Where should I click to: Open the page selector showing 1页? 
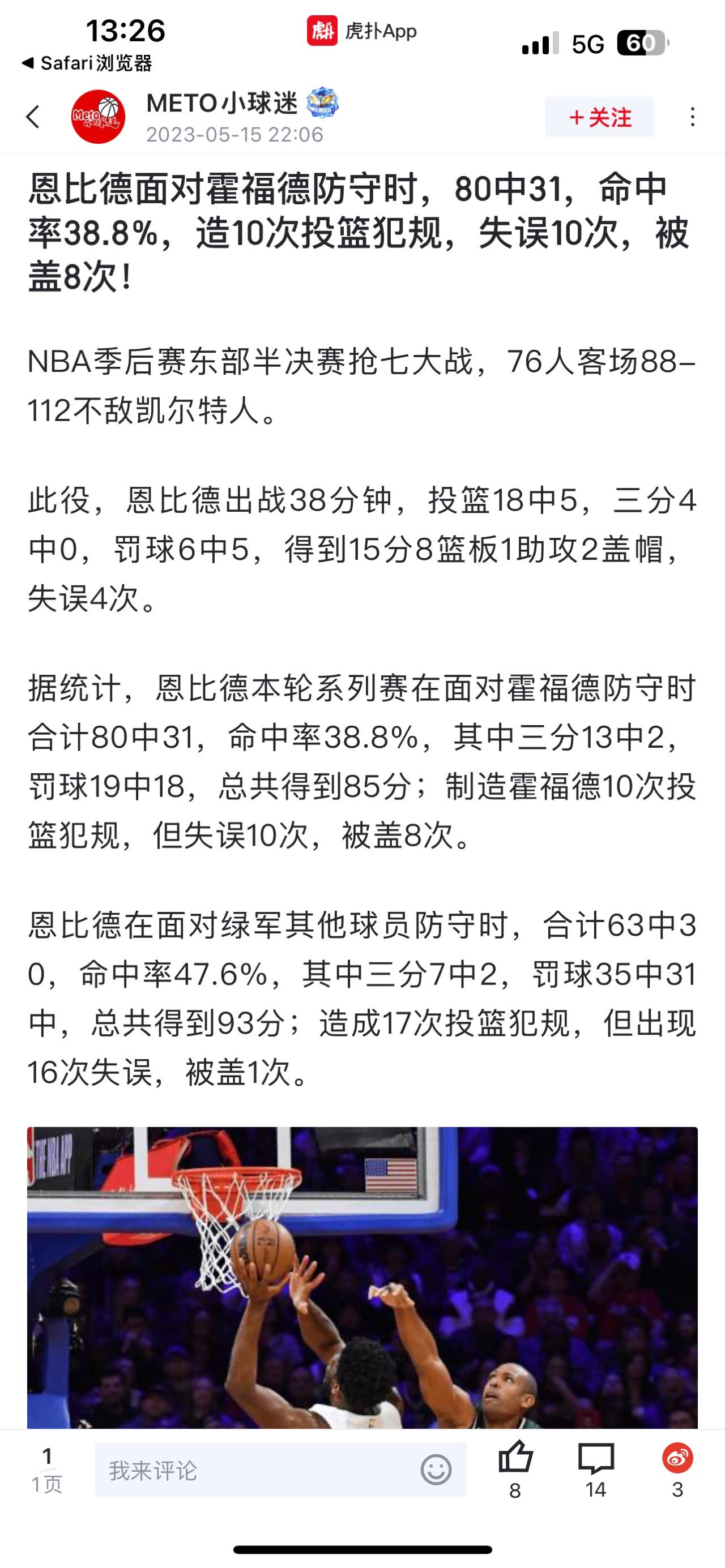point(47,1471)
